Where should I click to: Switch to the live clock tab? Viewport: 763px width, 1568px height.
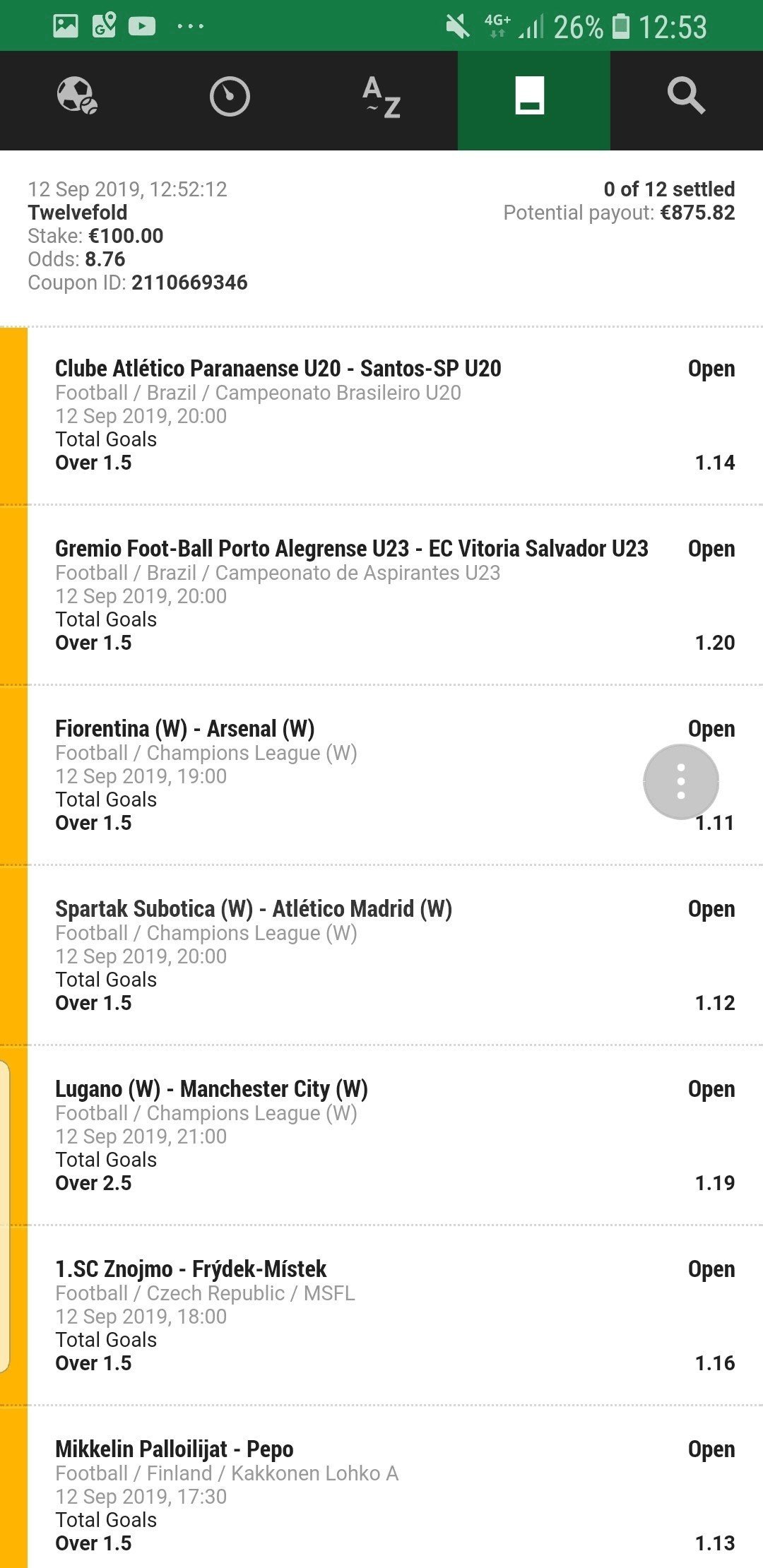coord(230,97)
